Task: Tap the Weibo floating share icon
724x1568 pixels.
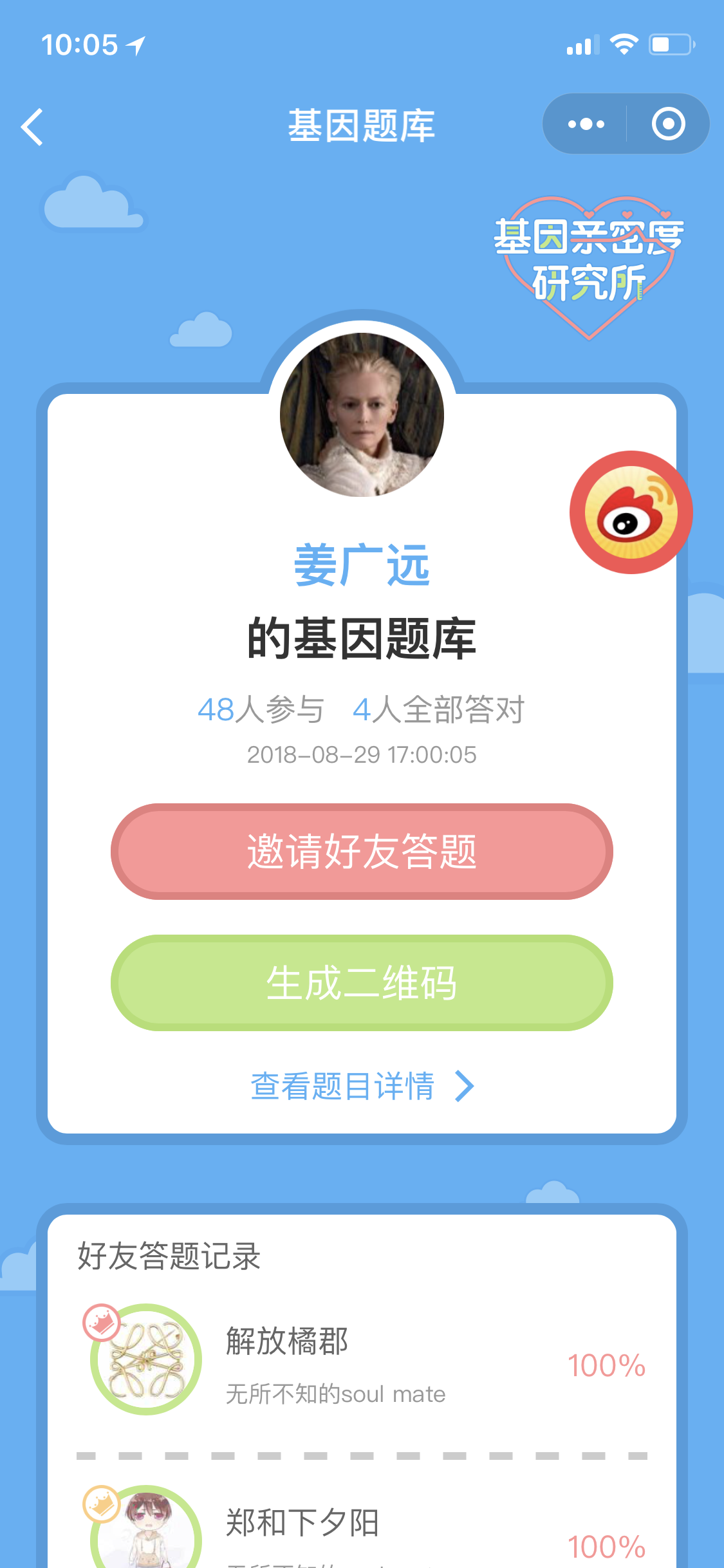Action: point(631,512)
